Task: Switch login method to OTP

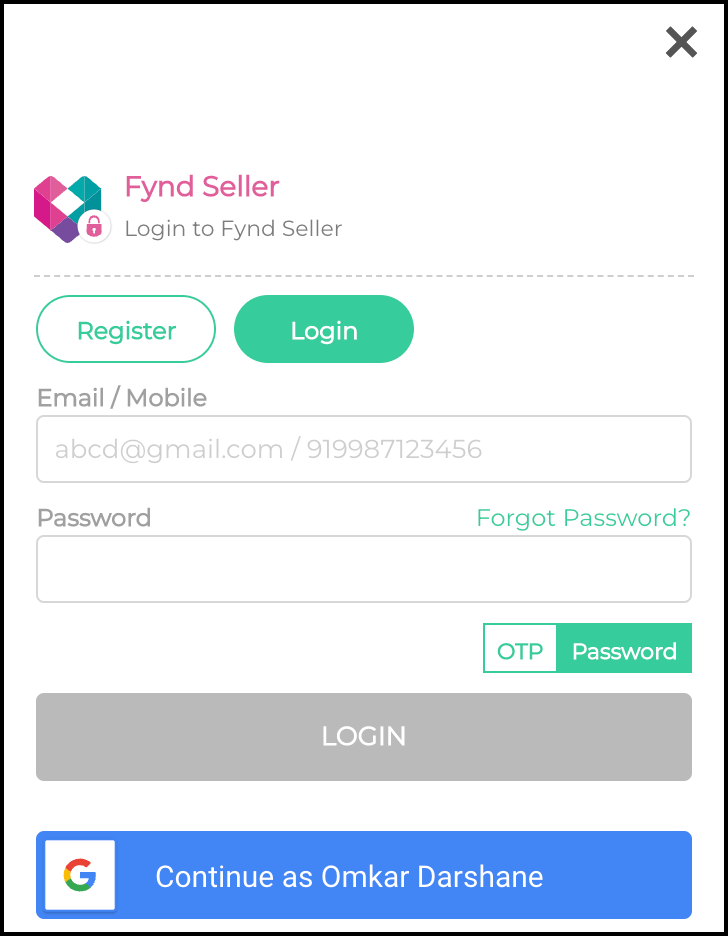Action: click(520, 651)
